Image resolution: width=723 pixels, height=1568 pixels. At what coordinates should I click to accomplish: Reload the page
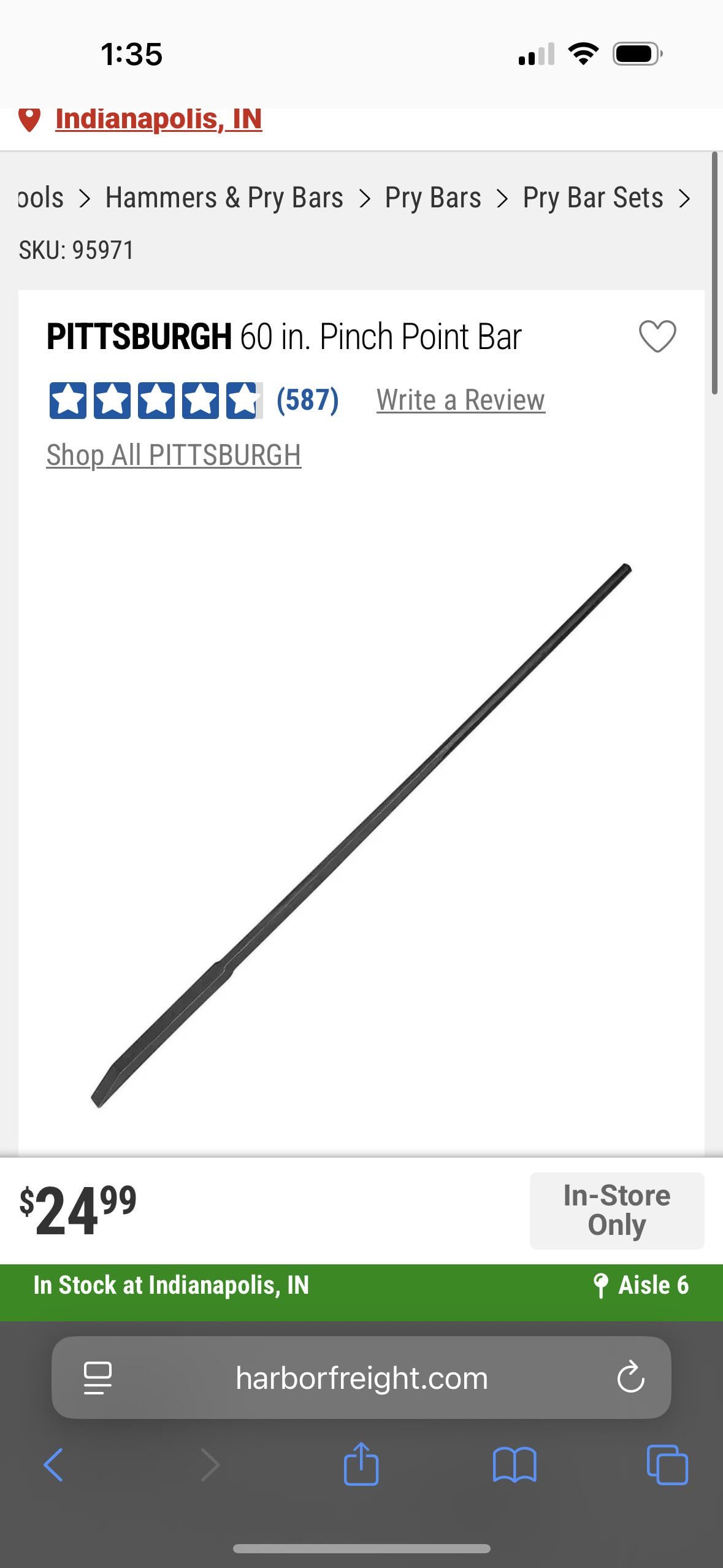[x=630, y=1378]
